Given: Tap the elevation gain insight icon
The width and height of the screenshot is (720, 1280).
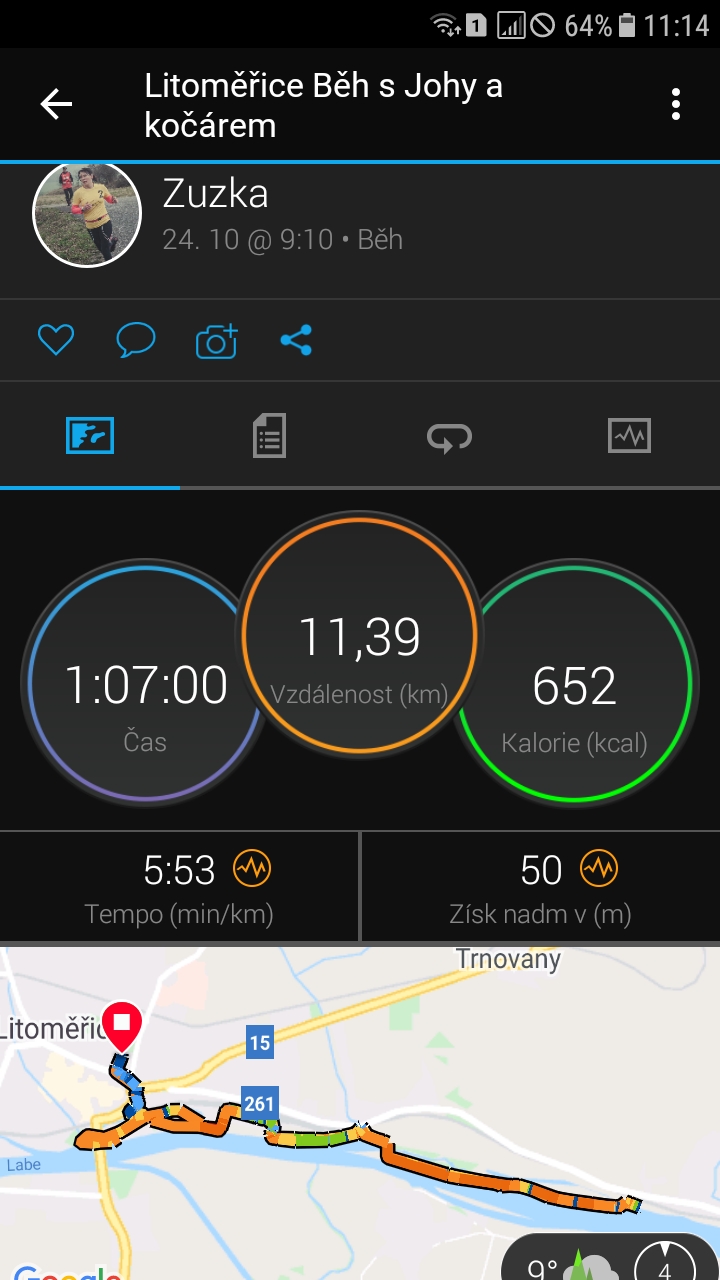Looking at the screenshot, I should pos(600,869).
